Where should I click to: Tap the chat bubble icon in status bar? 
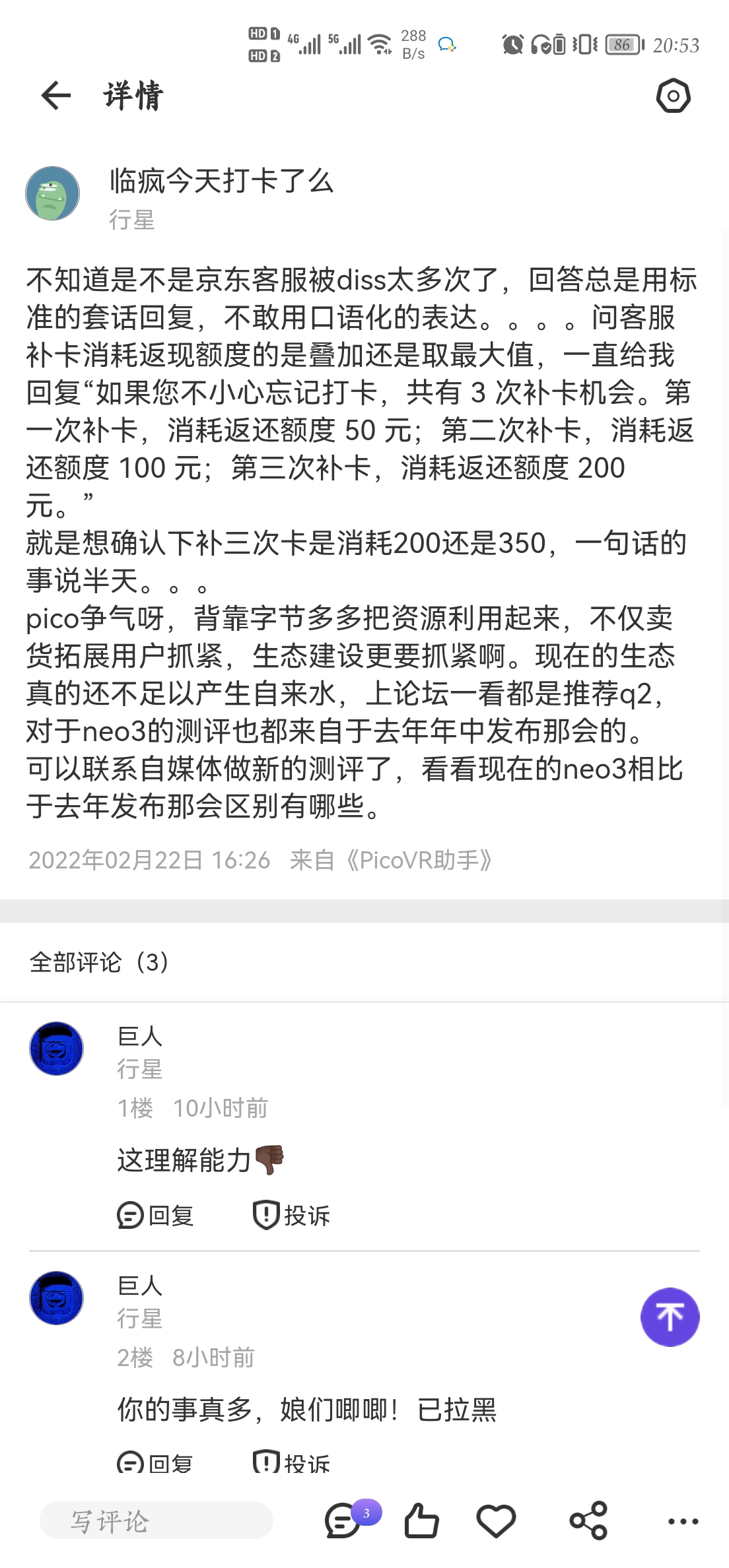click(446, 45)
